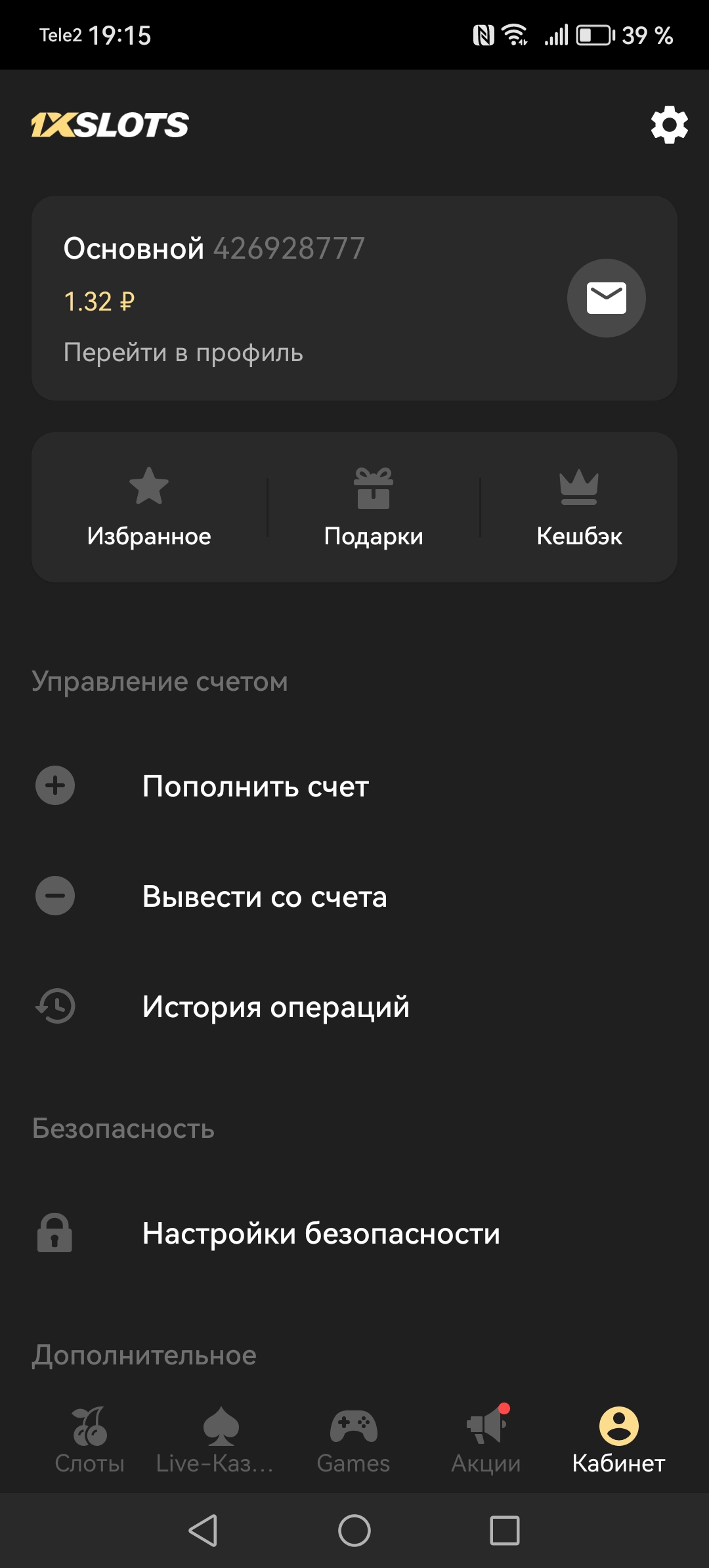This screenshot has width=709, height=1568.
Task: Choose Вывести со счета to withdraw
Action: 265,896
